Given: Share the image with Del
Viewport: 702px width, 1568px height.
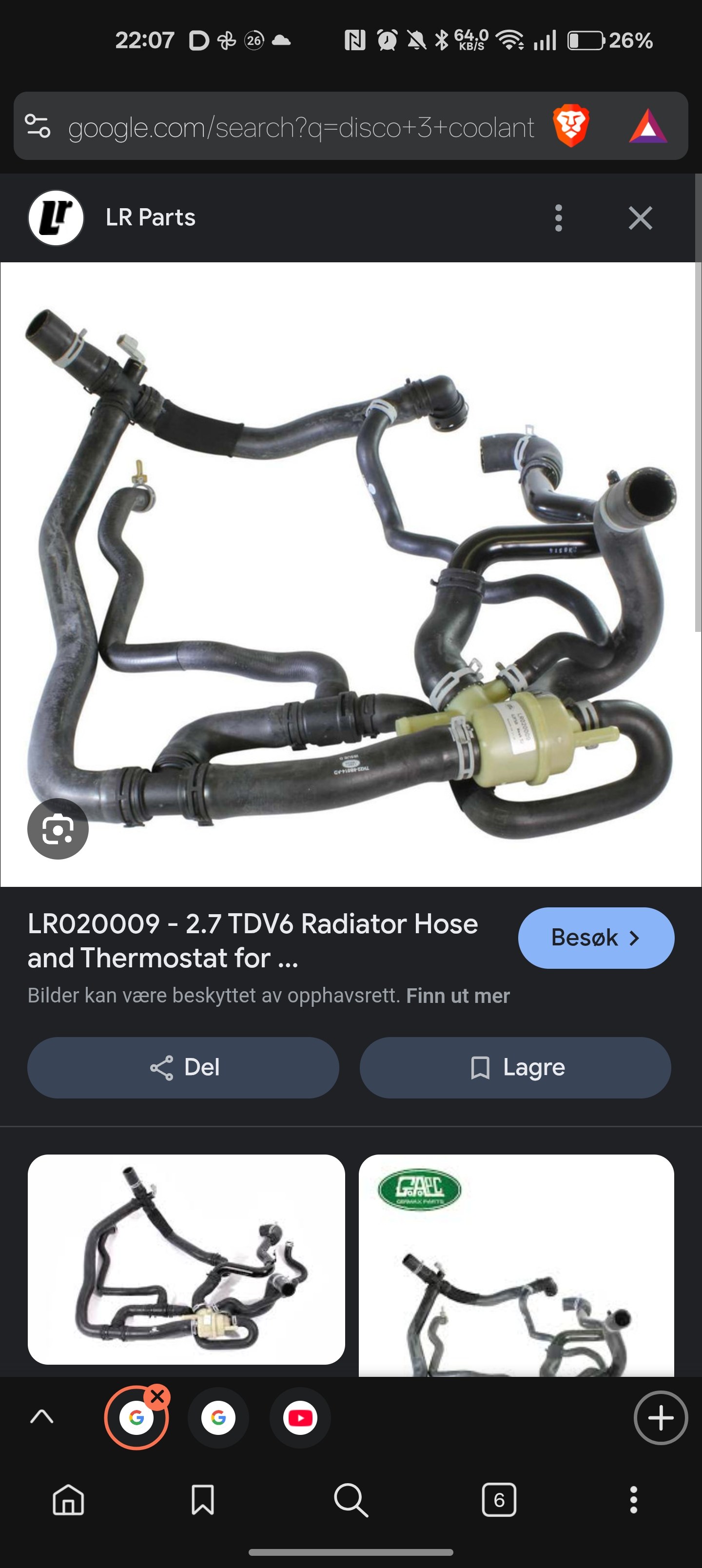Looking at the screenshot, I should 183,1067.
